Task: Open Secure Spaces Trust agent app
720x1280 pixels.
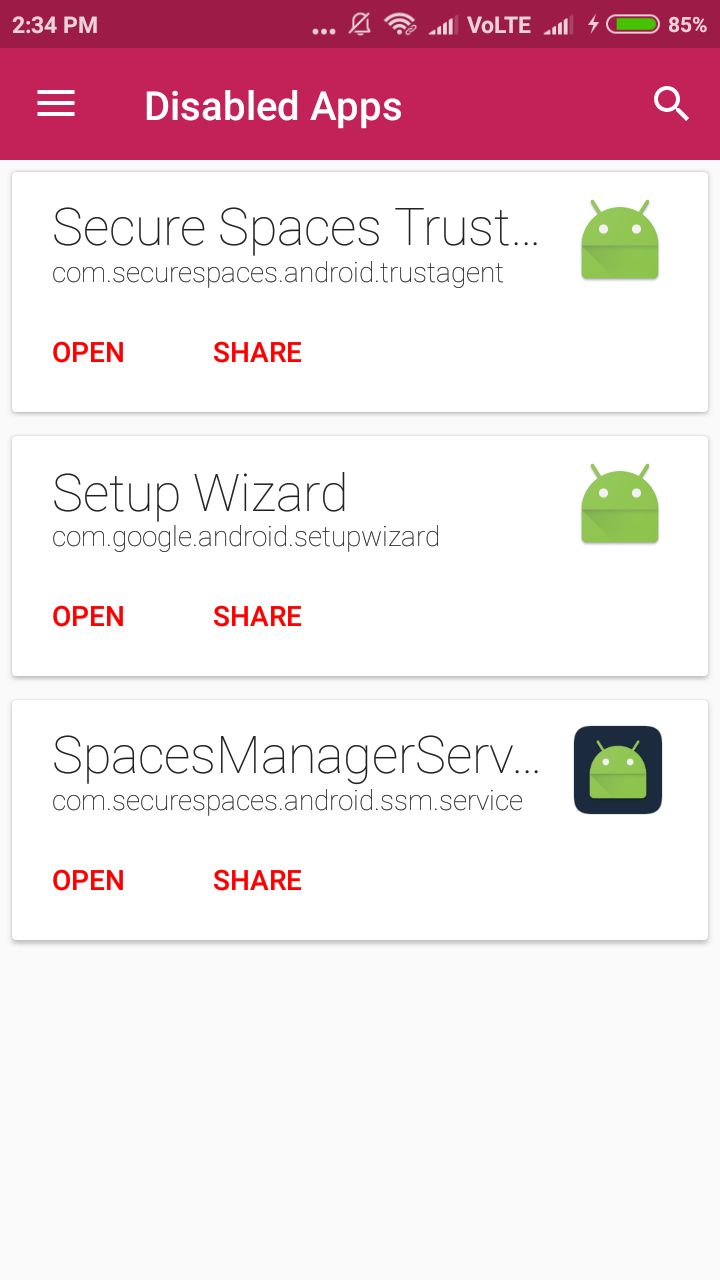Action: pyautogui.click(x=88, y=352)
